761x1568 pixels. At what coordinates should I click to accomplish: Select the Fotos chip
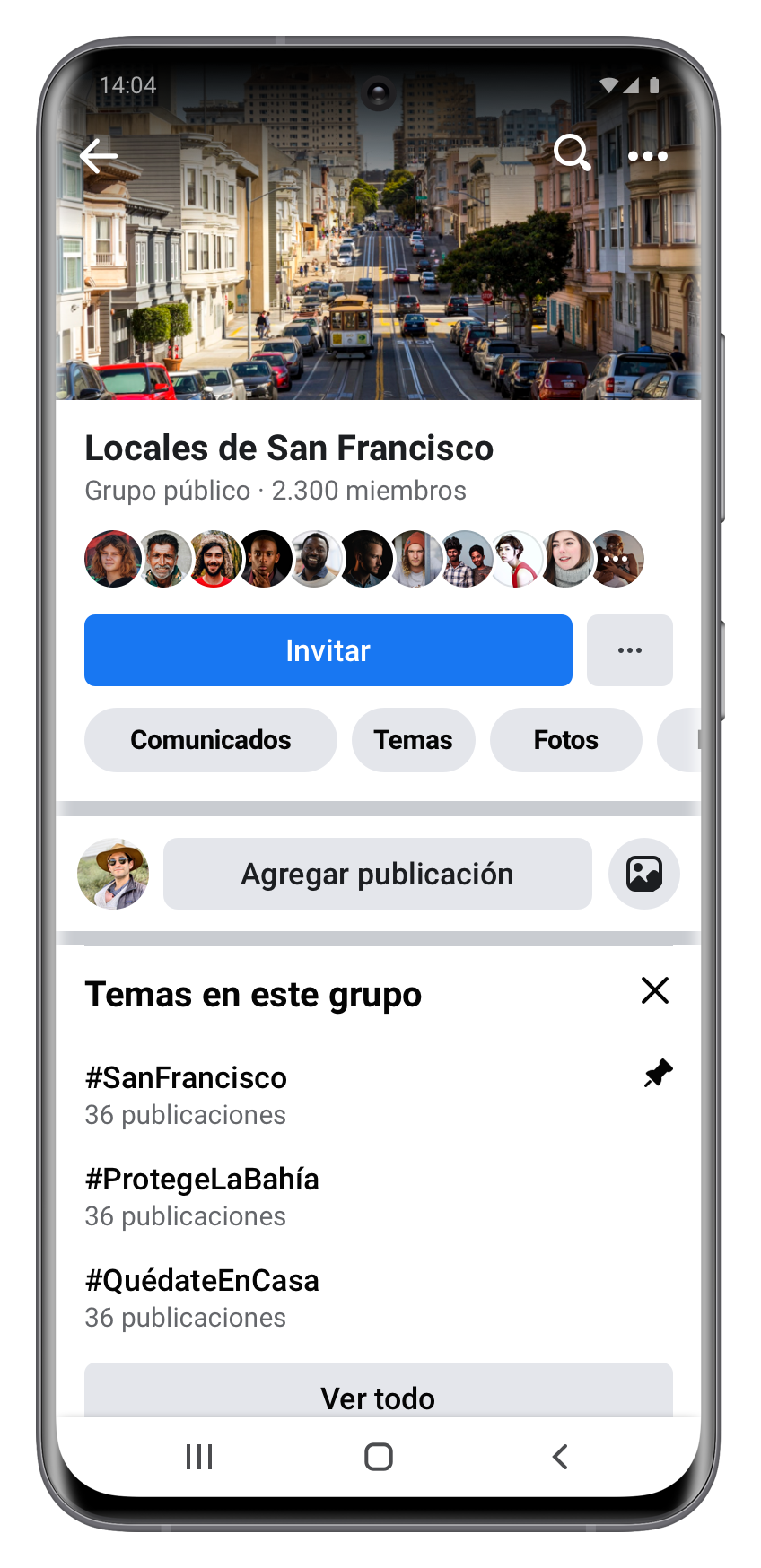click(x=565, y=740)
